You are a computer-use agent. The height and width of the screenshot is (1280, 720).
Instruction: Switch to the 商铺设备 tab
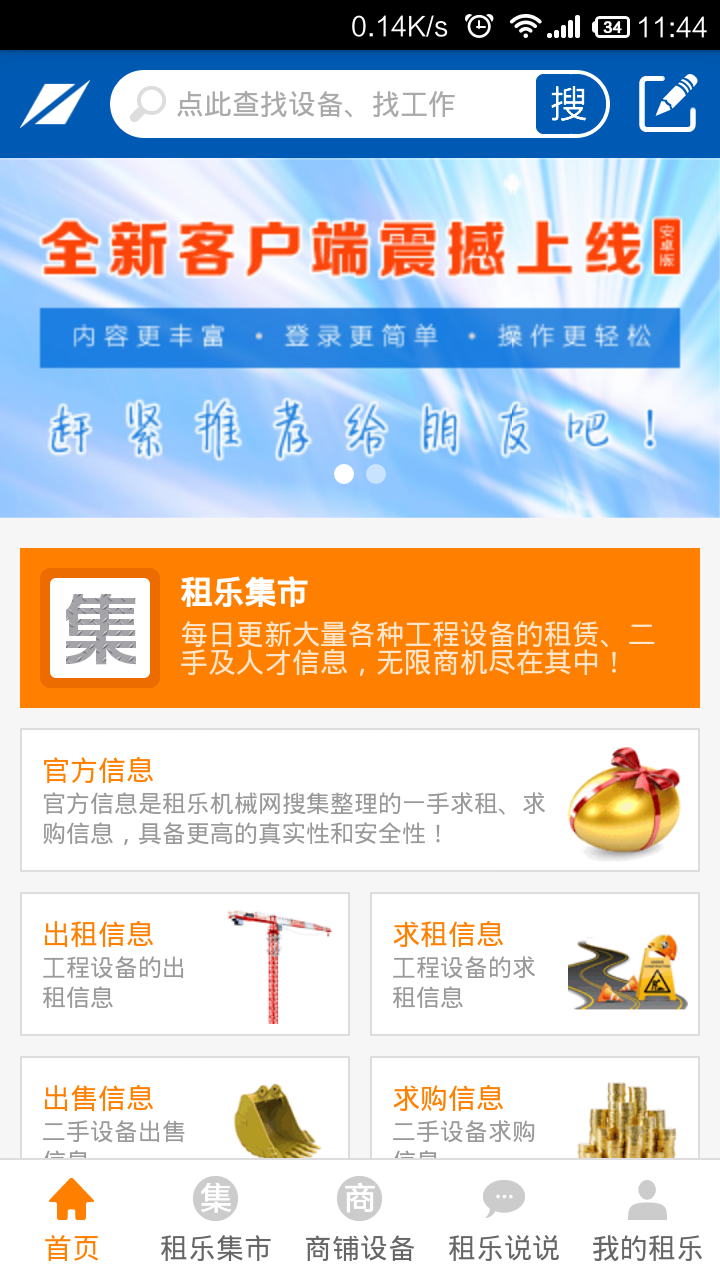360,1220
